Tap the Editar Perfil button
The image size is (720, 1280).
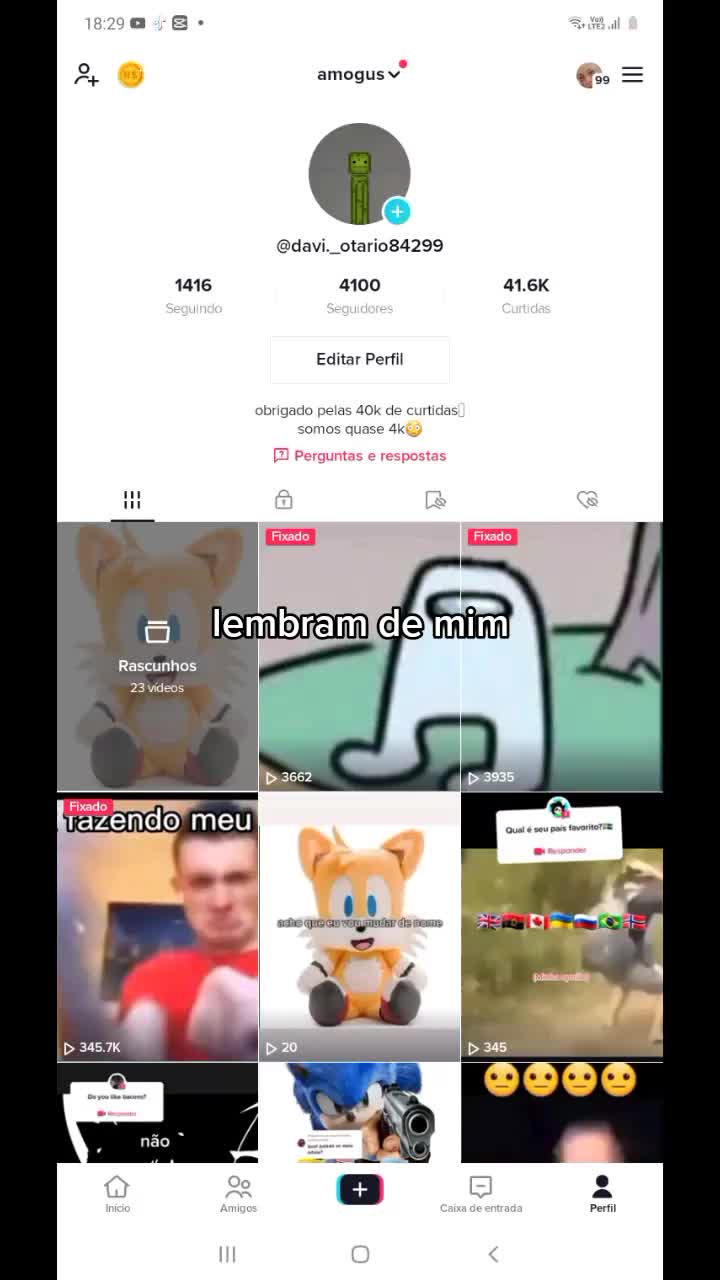[x=359, y=359]
